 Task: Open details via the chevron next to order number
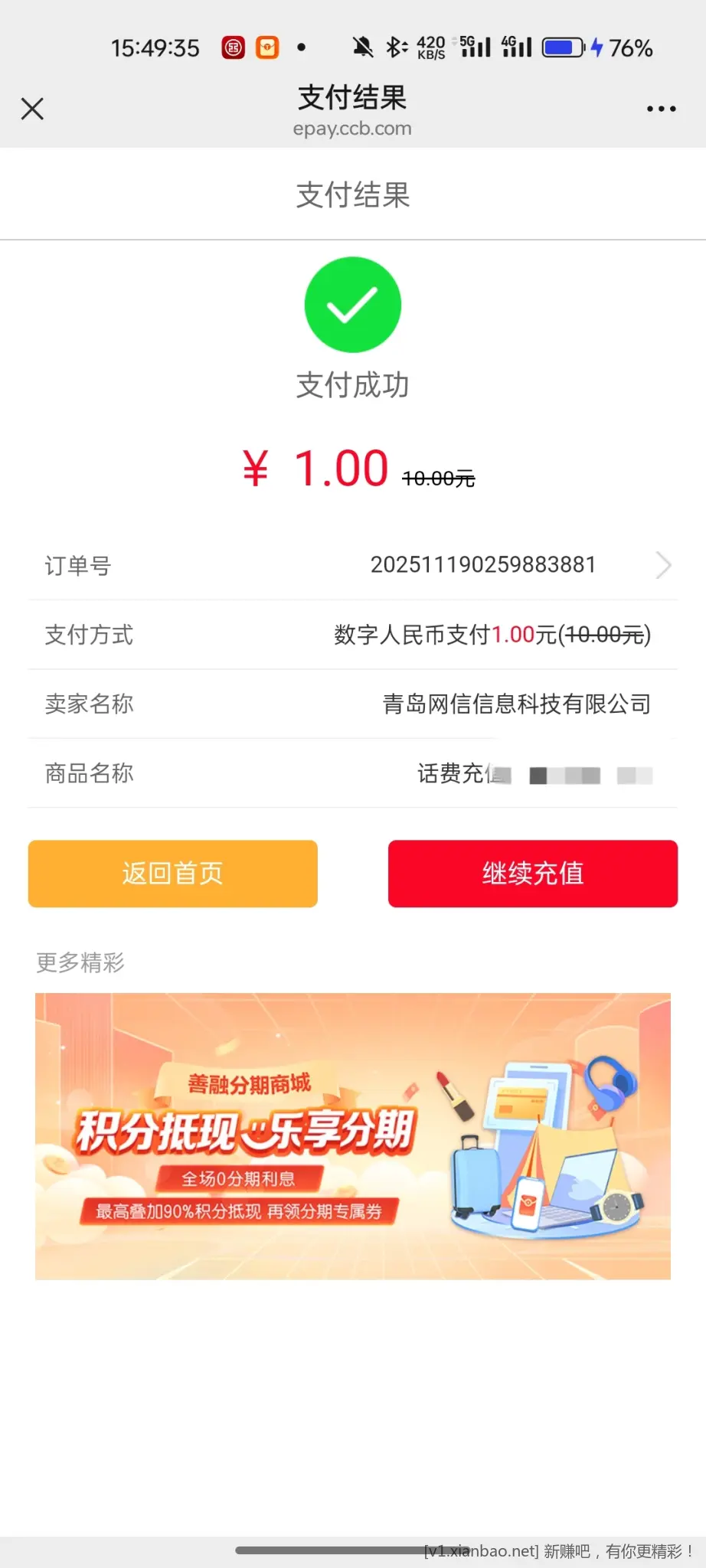[663, 565]
